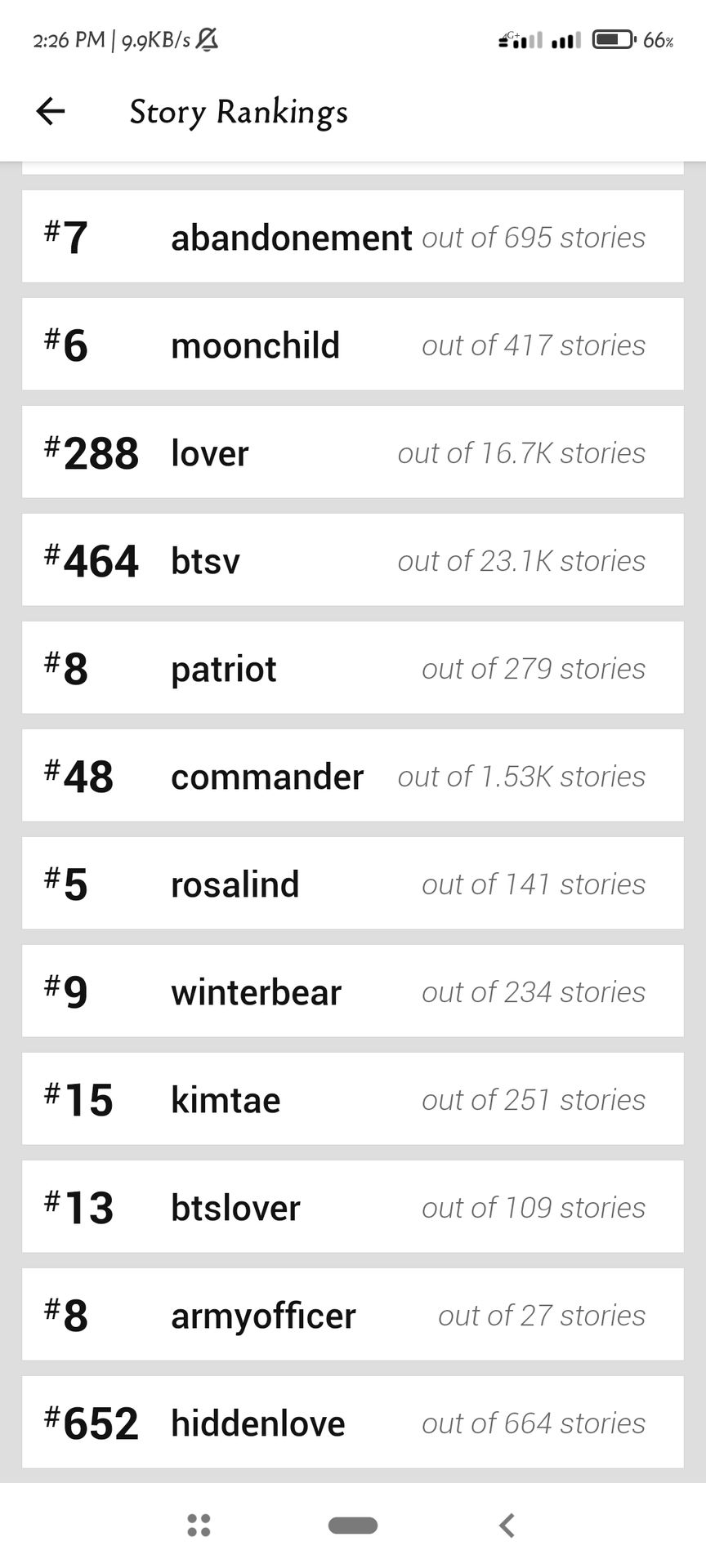Open recent apps from navigation bar

coord(199,1525)
